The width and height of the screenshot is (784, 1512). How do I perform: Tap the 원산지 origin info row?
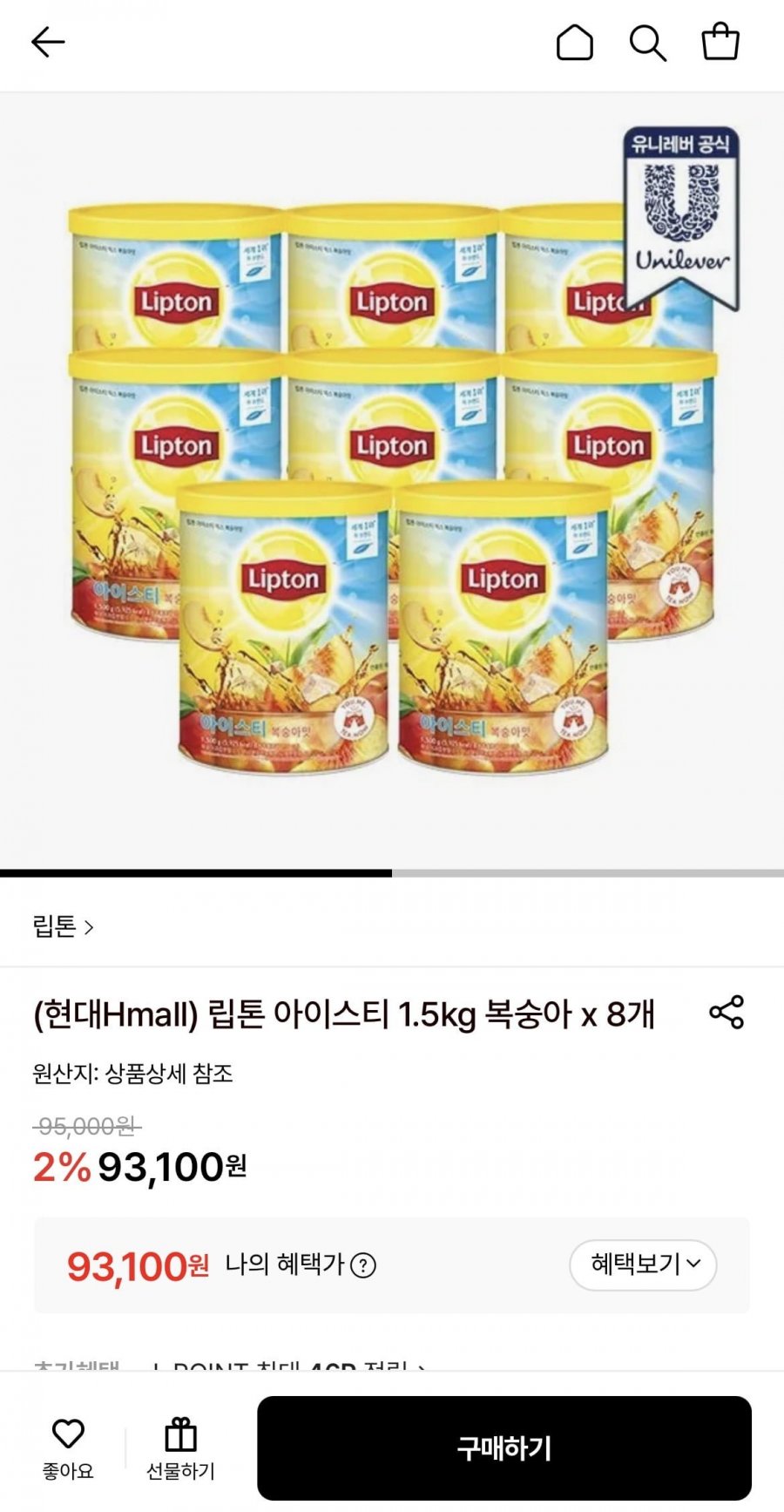coord(131,1076)
